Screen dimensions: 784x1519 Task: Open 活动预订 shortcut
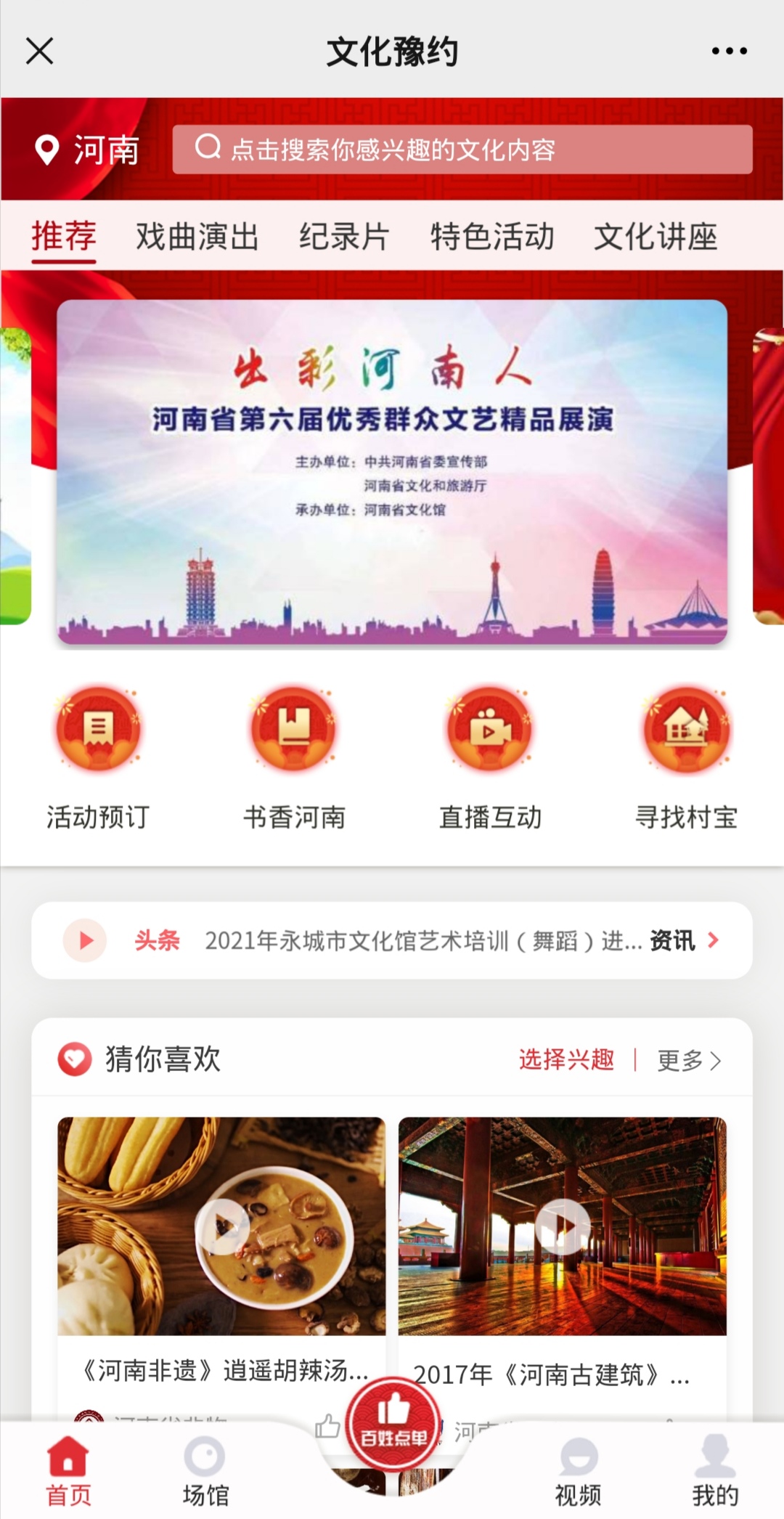[x=98, y=755]
